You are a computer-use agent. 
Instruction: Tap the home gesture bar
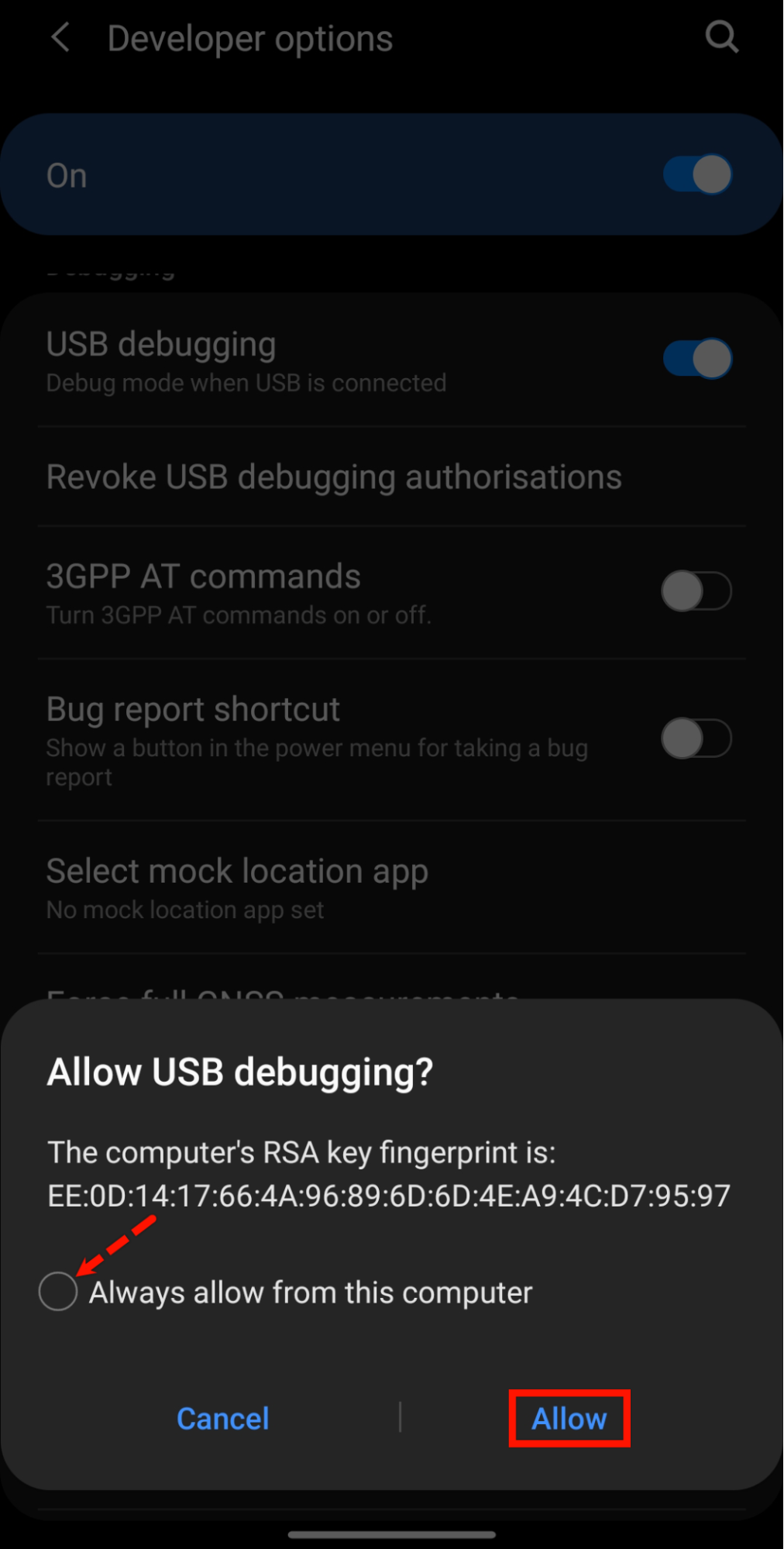click(391, 1530)
